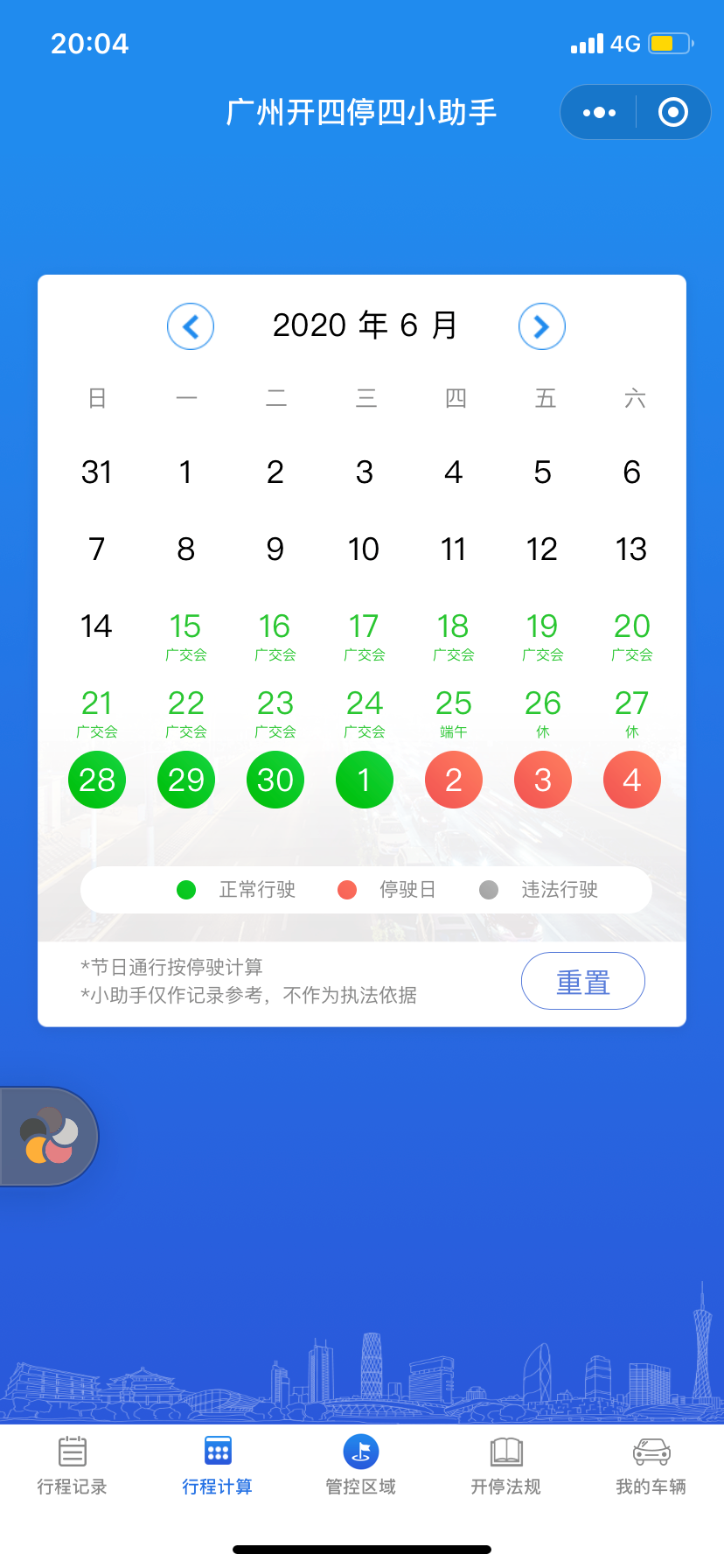Switch to the 管控区域 tab

coord(361,1465)
